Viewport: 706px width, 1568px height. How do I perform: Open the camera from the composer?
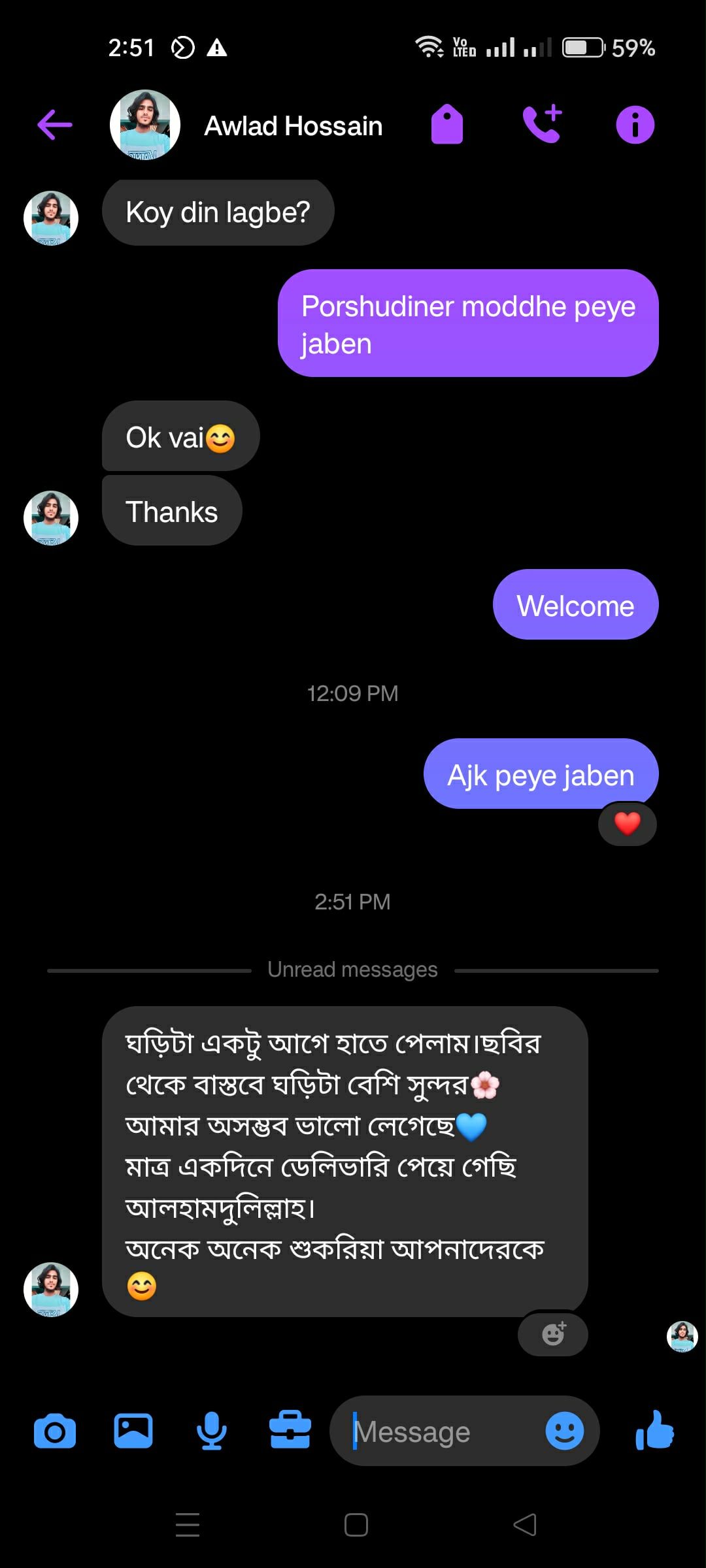tap(55, 1431)
